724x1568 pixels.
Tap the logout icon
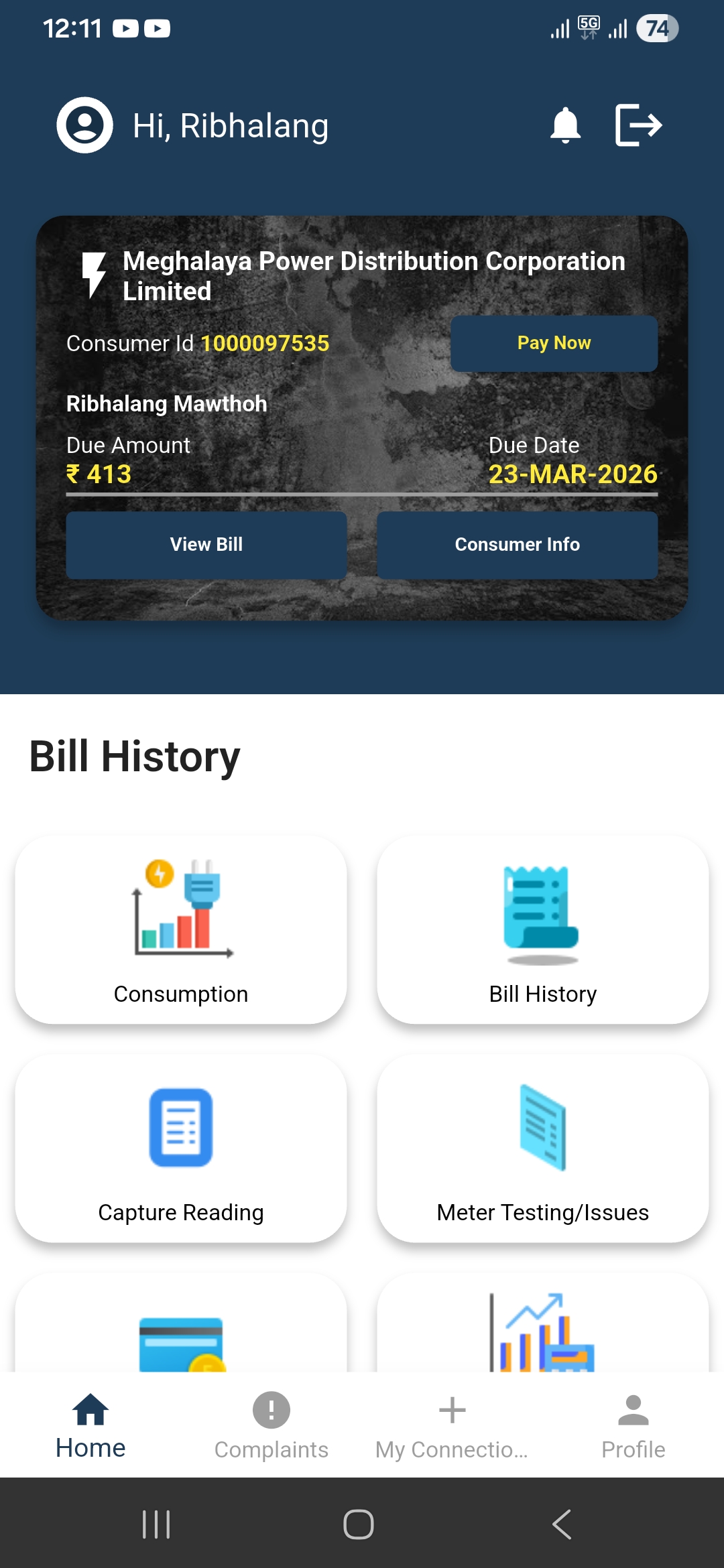click(x=638, y=125)
